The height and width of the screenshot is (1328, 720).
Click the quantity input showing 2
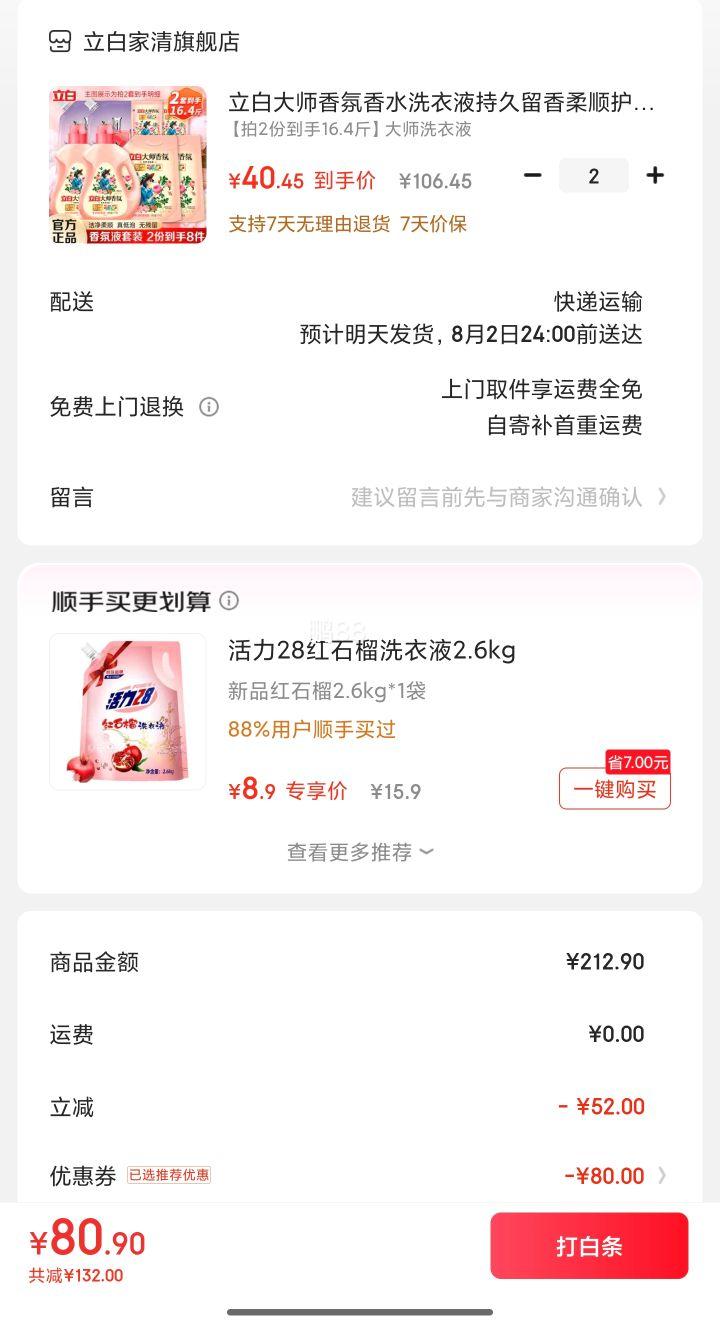(594, 175)
